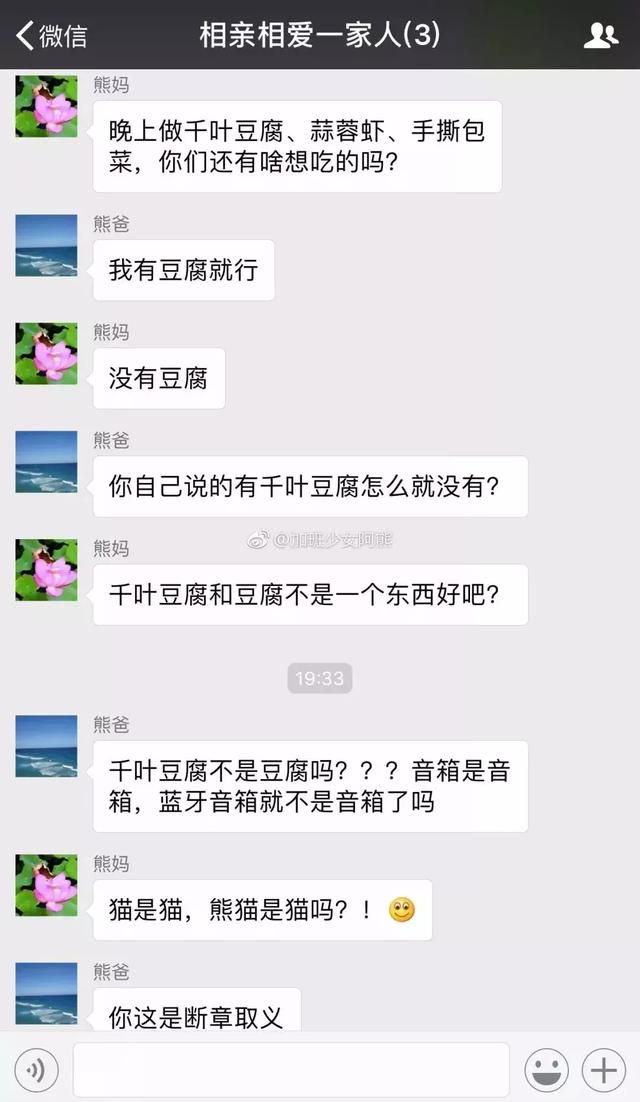Switch to voice message input
The height and width of the screenshot is (1102, 640).
36,1070
